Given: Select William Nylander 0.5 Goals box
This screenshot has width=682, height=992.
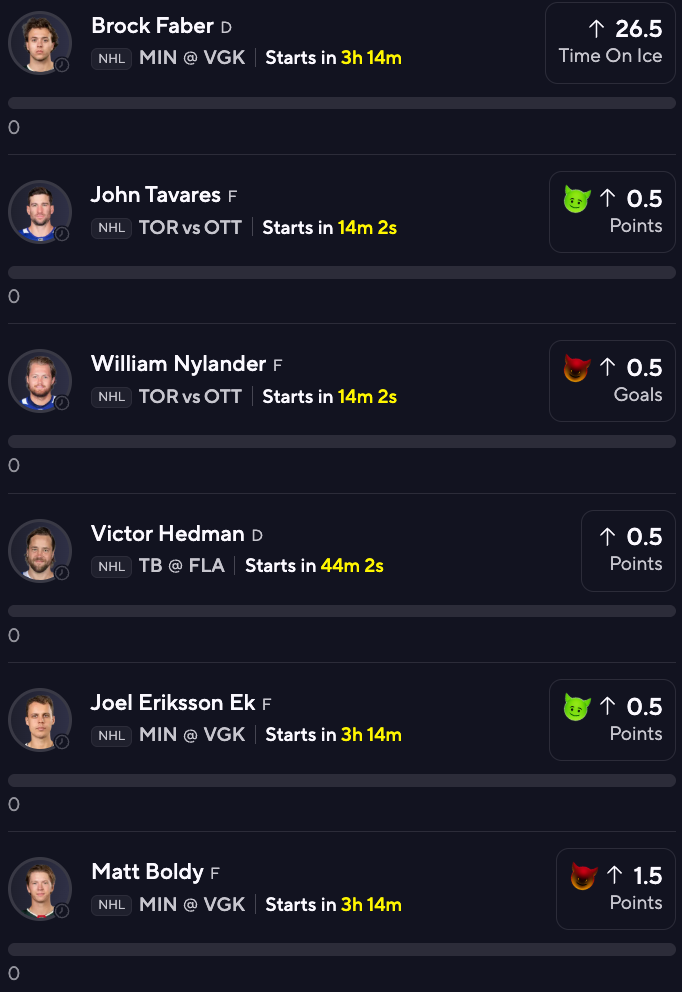Looking at the screenshot, I should [612, 381].
